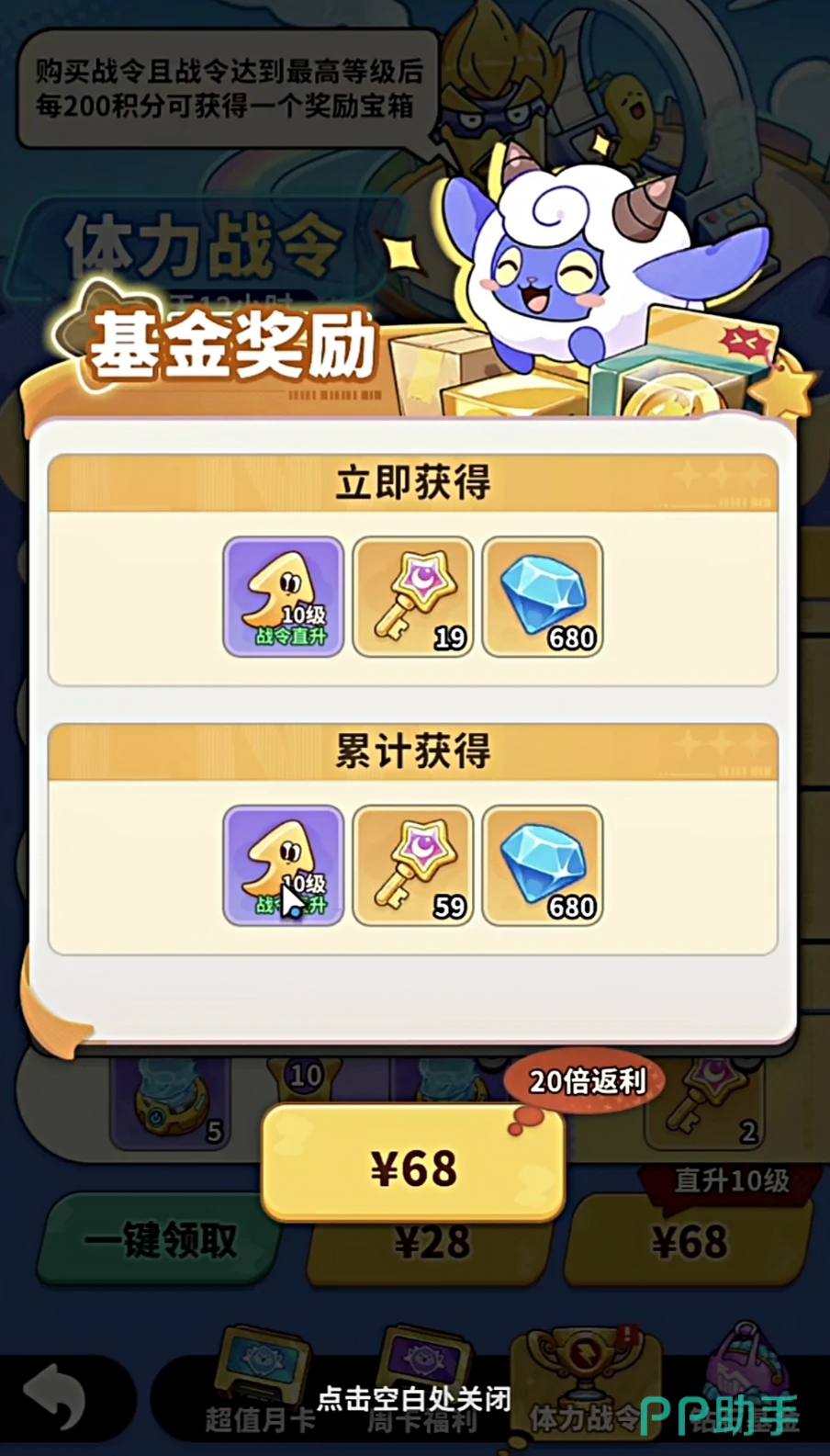Check the 59 star keys under 累计获得

413,865
